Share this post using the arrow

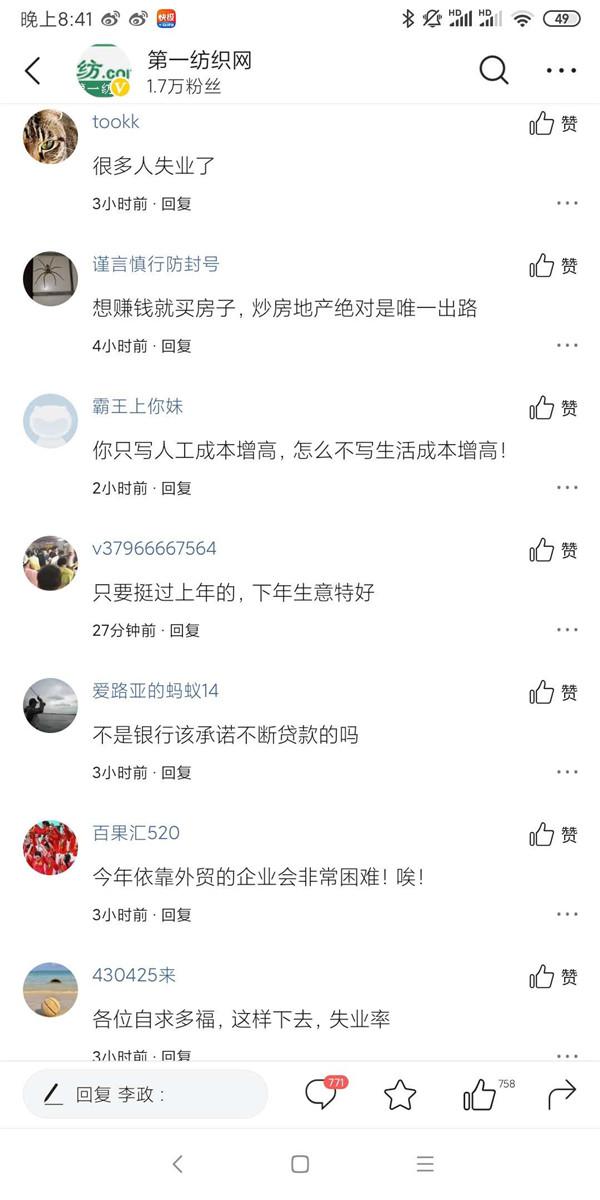562,1094
